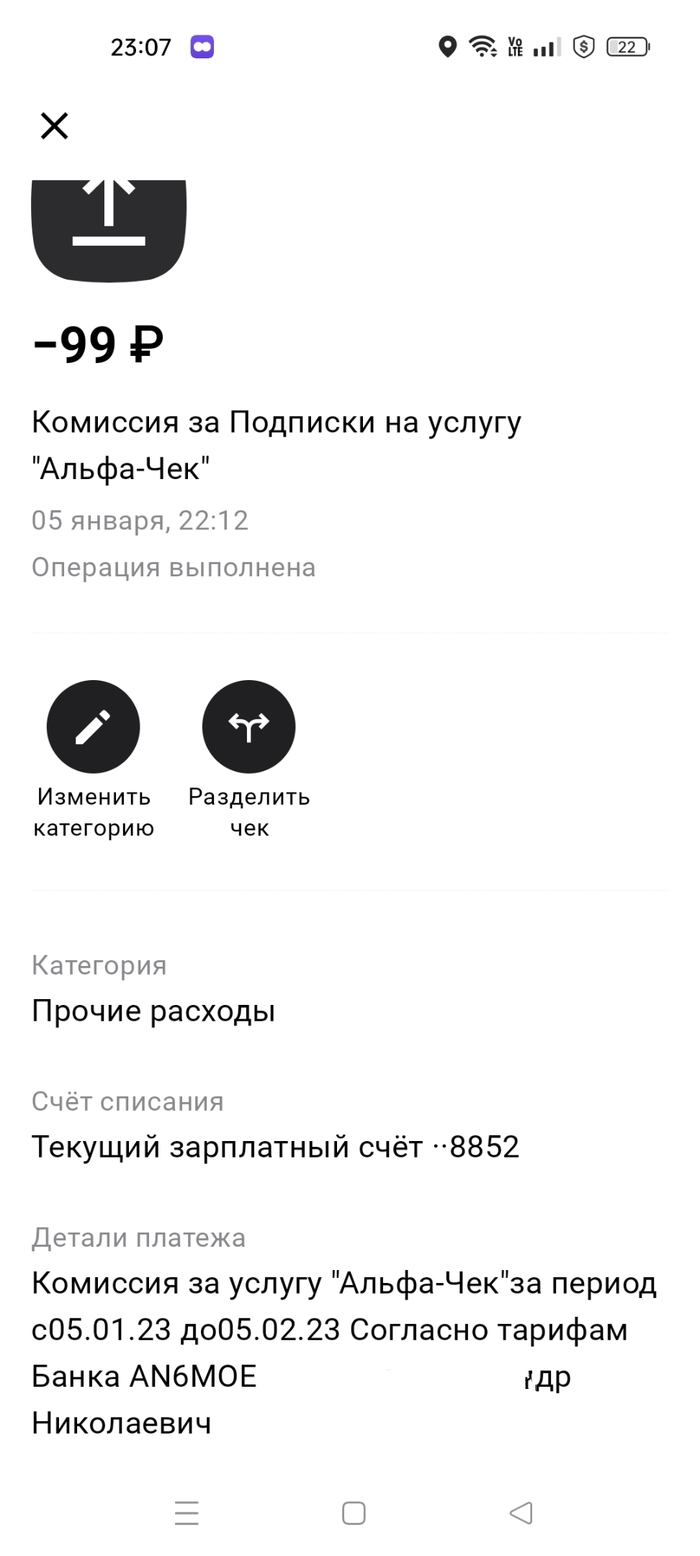
Task: Go back using system navigation
Action: click(520, 1512)
